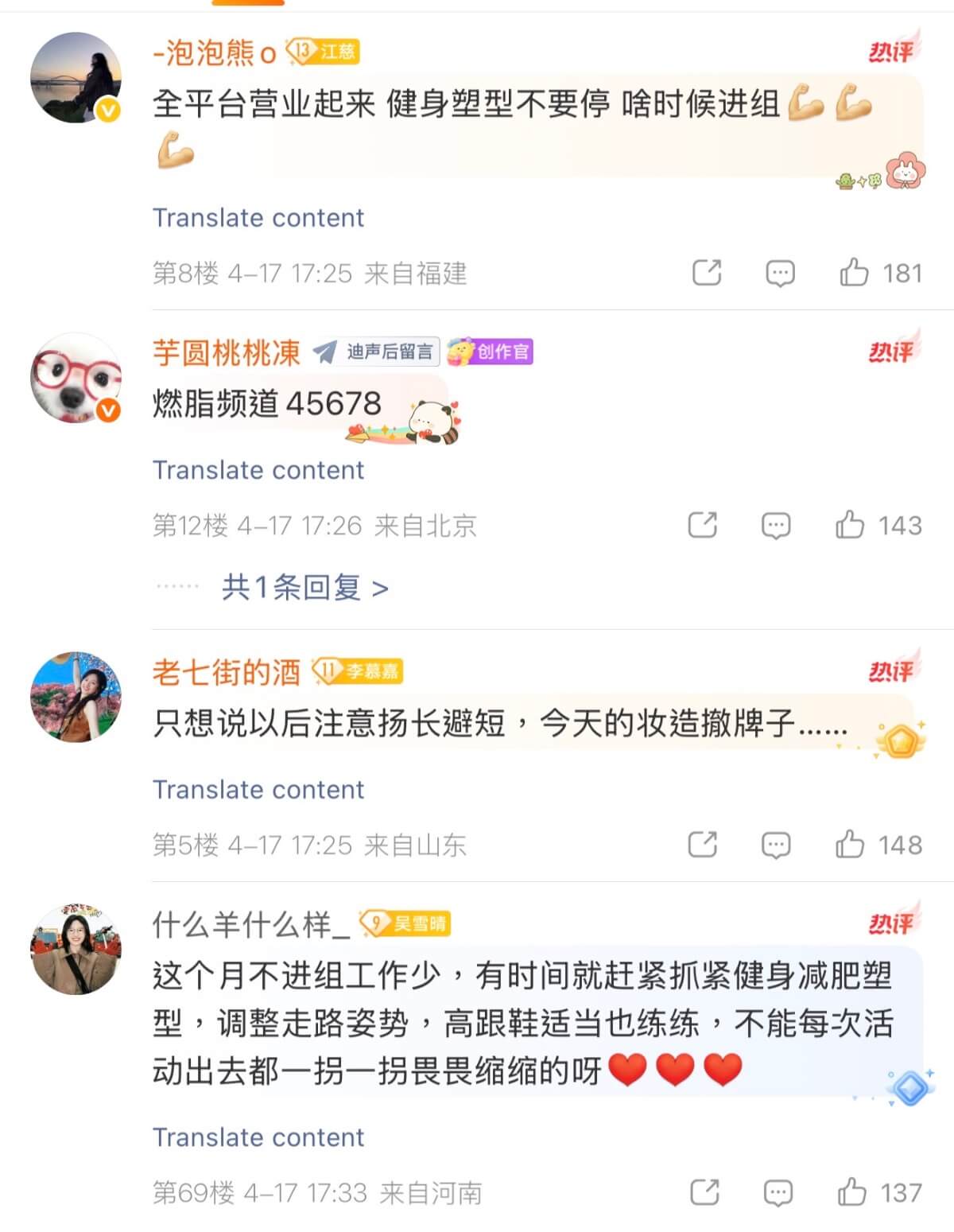Reply to the 燃脂频道 45678 comment

775,525
